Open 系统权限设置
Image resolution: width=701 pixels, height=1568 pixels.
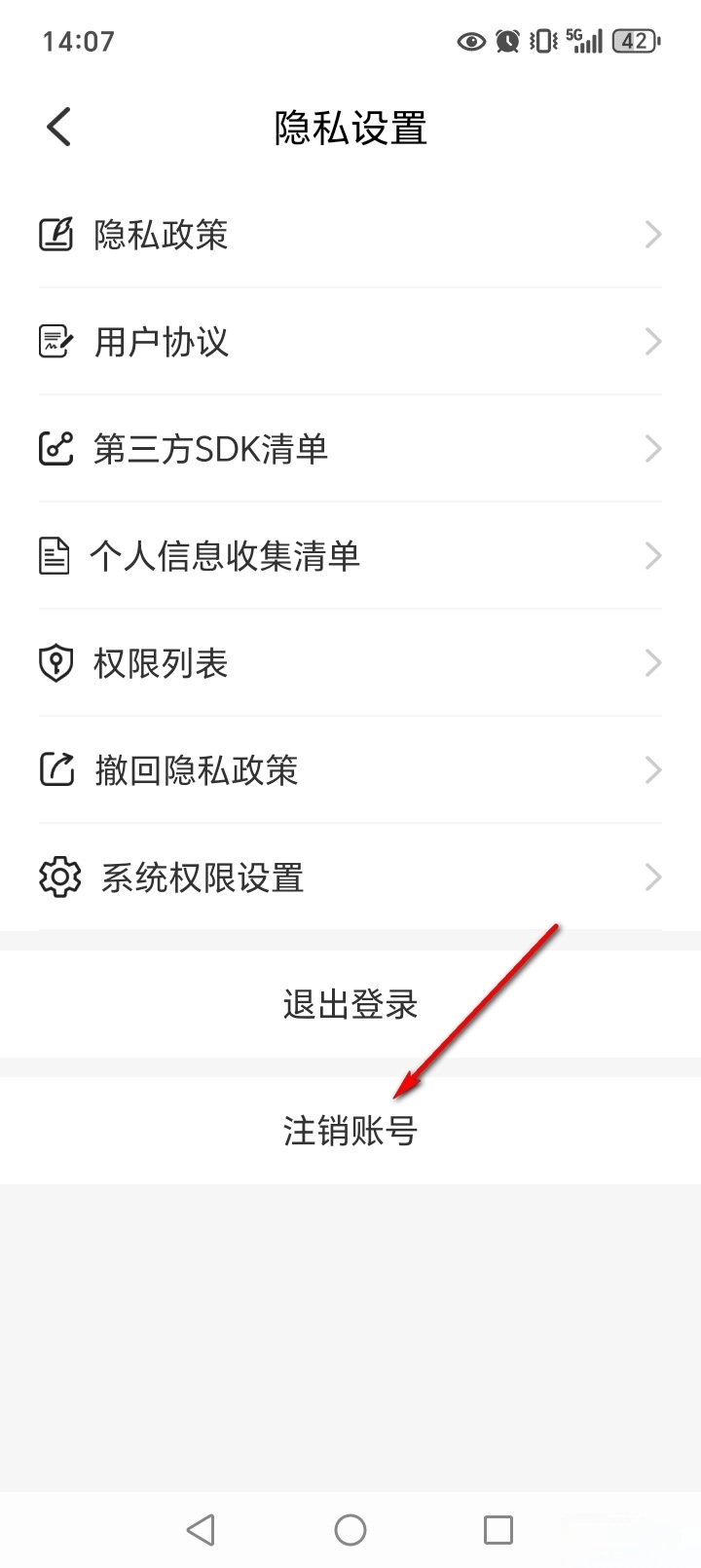(350, 877)
